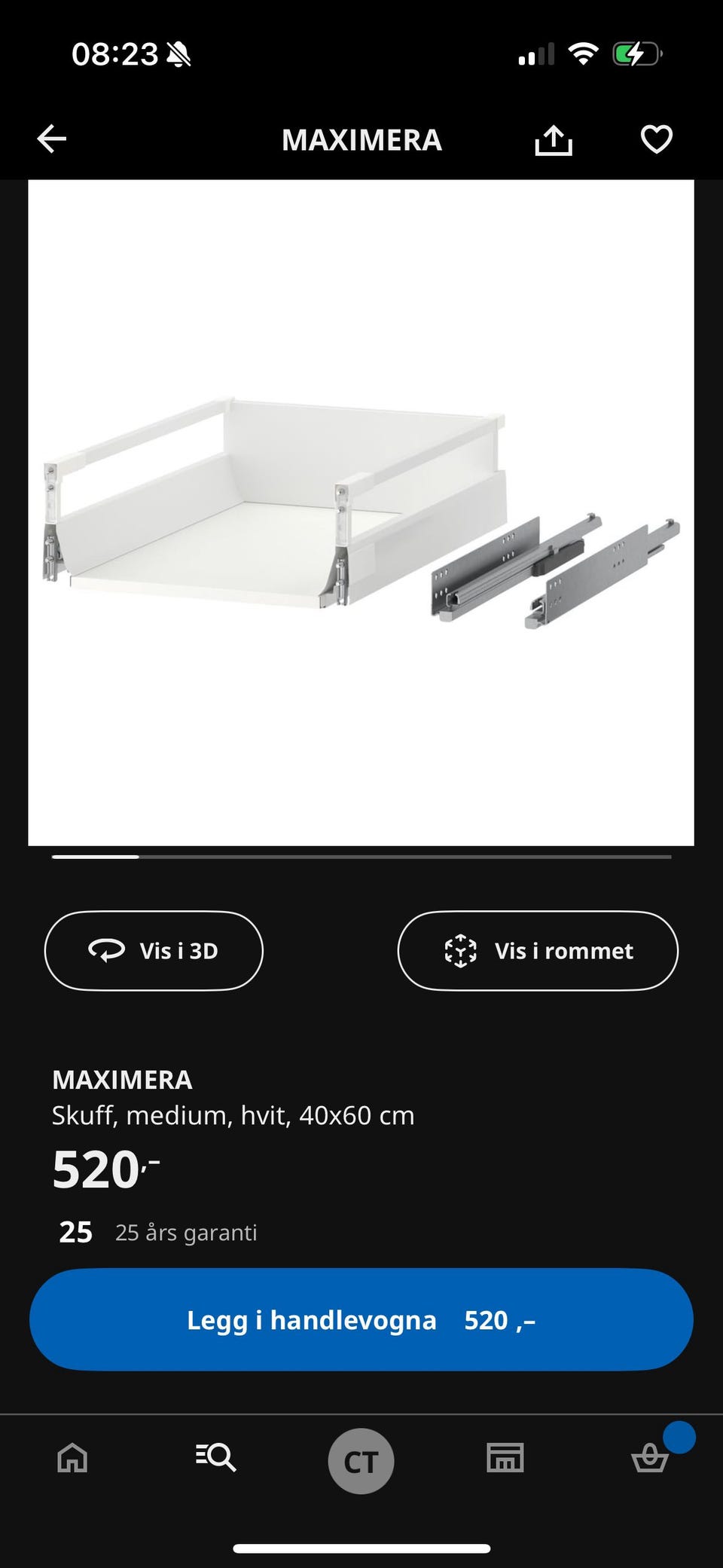The image size is (723, 1568).
Task: Open the MAXIMERA drawer product image
Action: (x=361, y=512)
